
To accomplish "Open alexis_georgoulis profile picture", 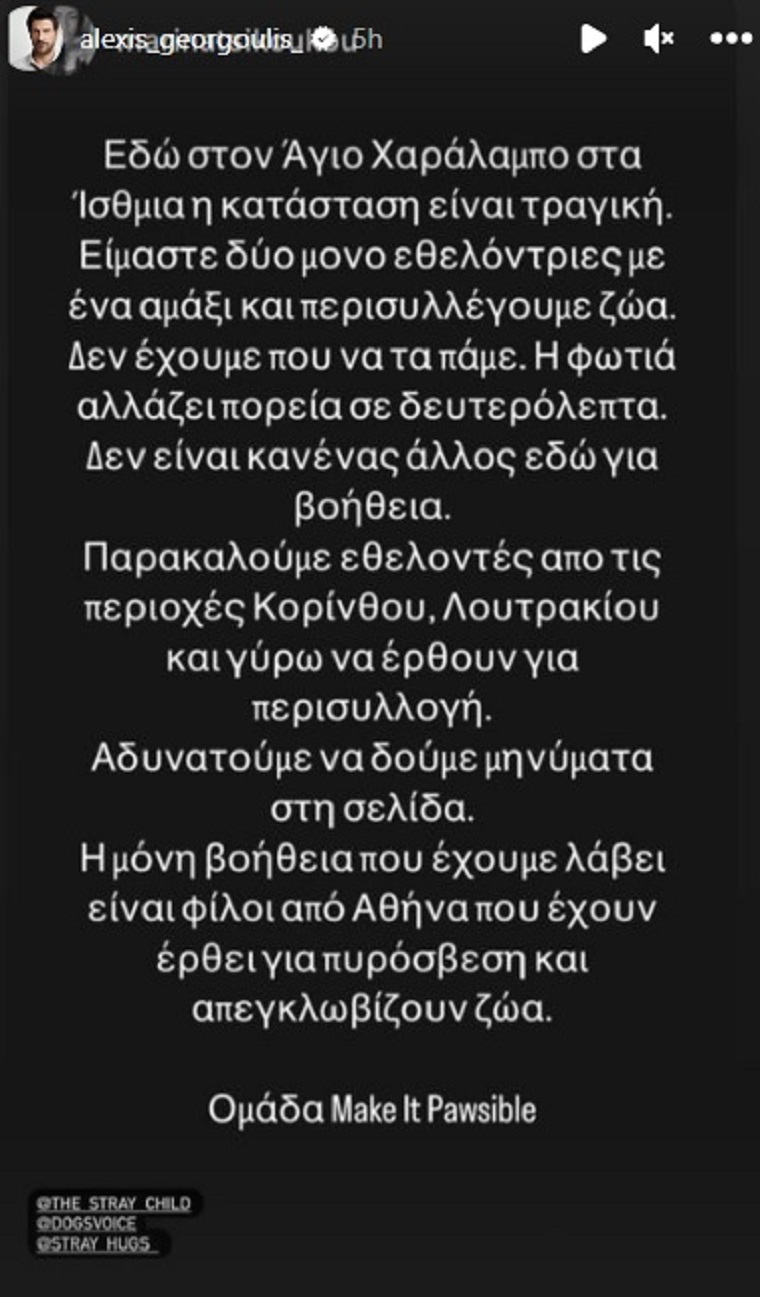I will point(37,39).
